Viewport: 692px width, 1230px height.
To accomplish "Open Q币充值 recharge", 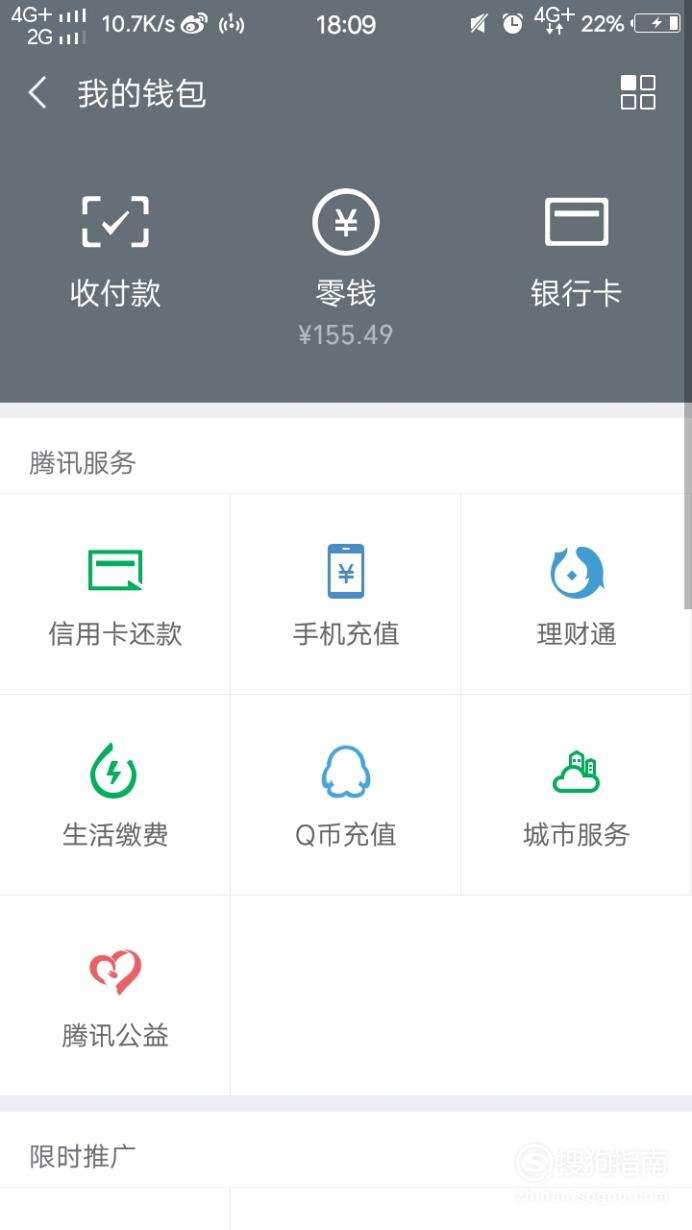I will click(346, 795).
